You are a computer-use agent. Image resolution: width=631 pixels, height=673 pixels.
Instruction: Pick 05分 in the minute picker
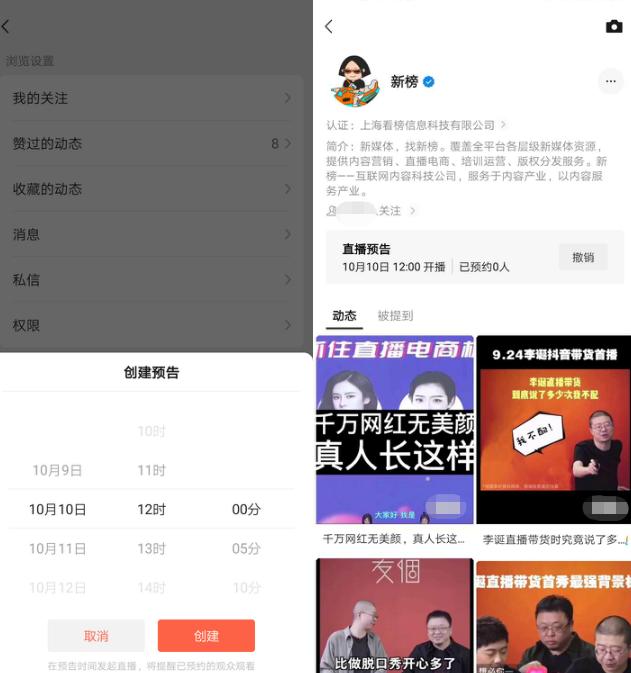pos(246,548)
